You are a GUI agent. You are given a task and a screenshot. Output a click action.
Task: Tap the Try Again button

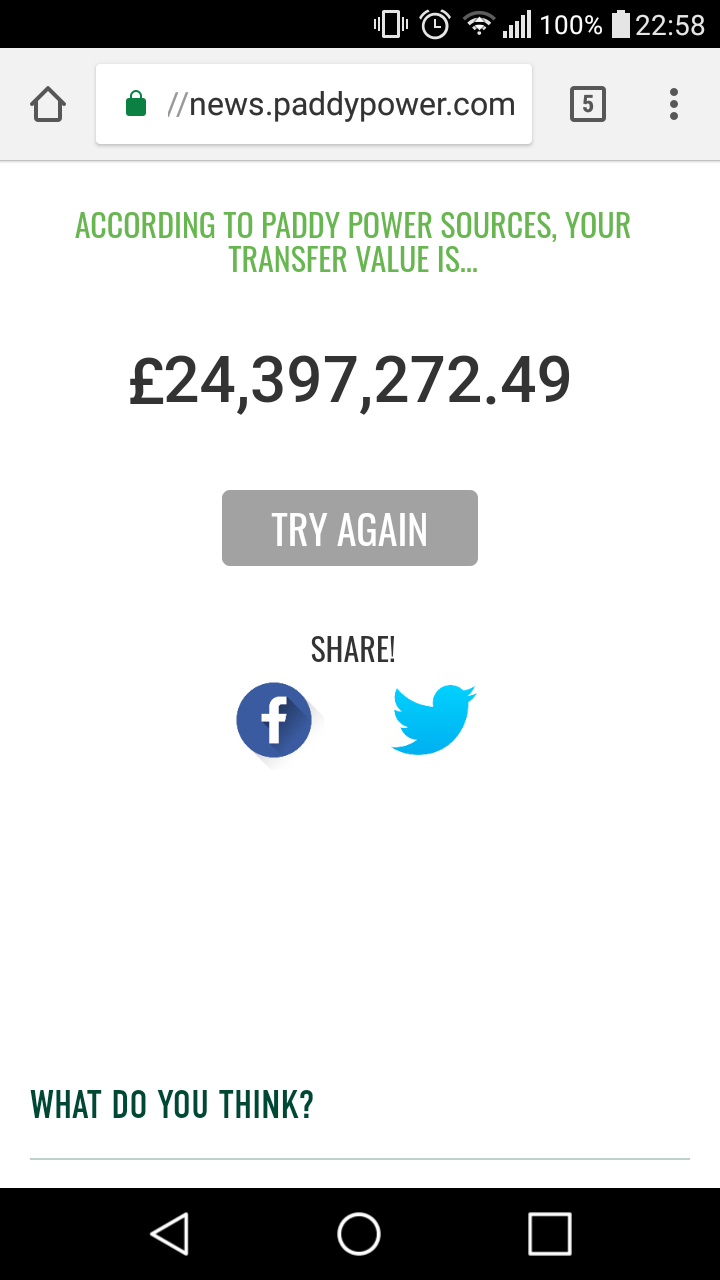pyautogui.click(x=350, y=528)
